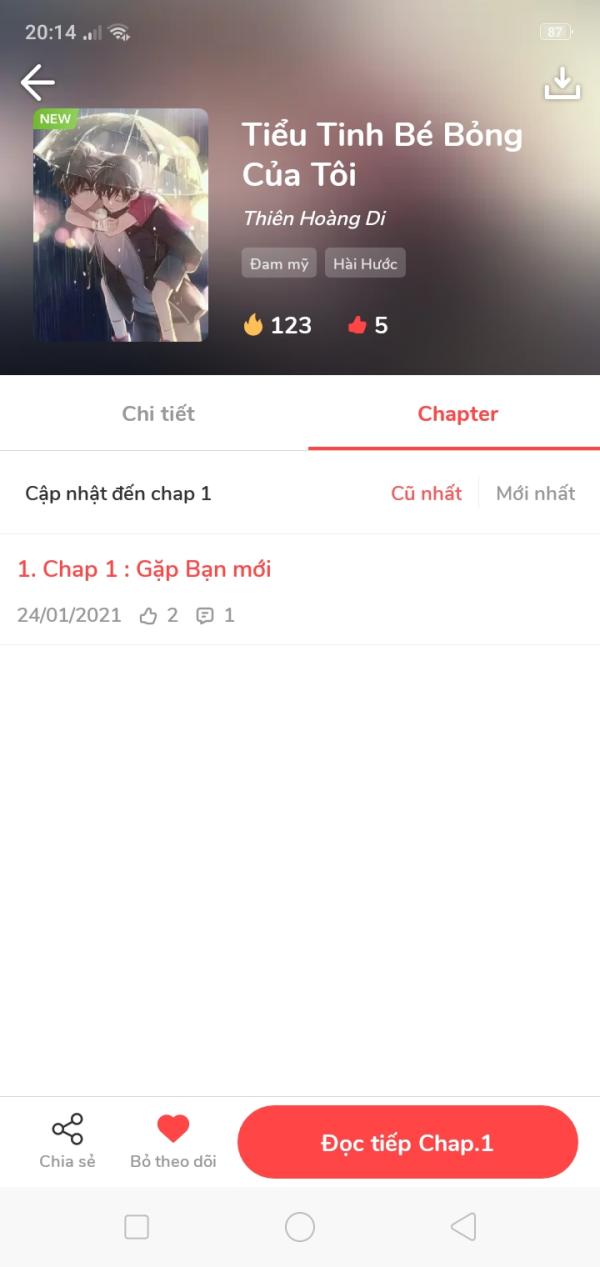Image resolution: width=600 pixels, height=1267 pixels.
Task: Open the Đam mỹ genre tag
Action: [x=279, y=264]
